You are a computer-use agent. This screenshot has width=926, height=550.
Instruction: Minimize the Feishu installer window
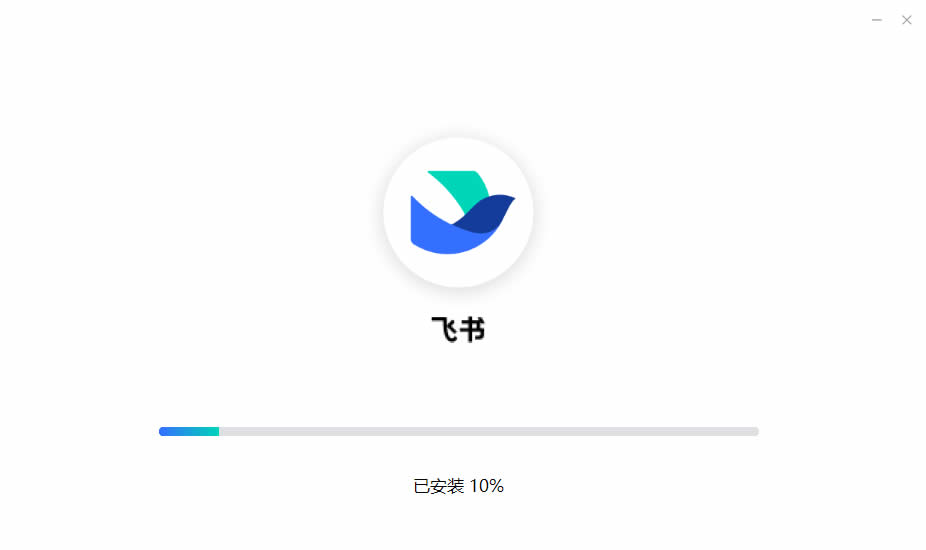coord(876,20)
